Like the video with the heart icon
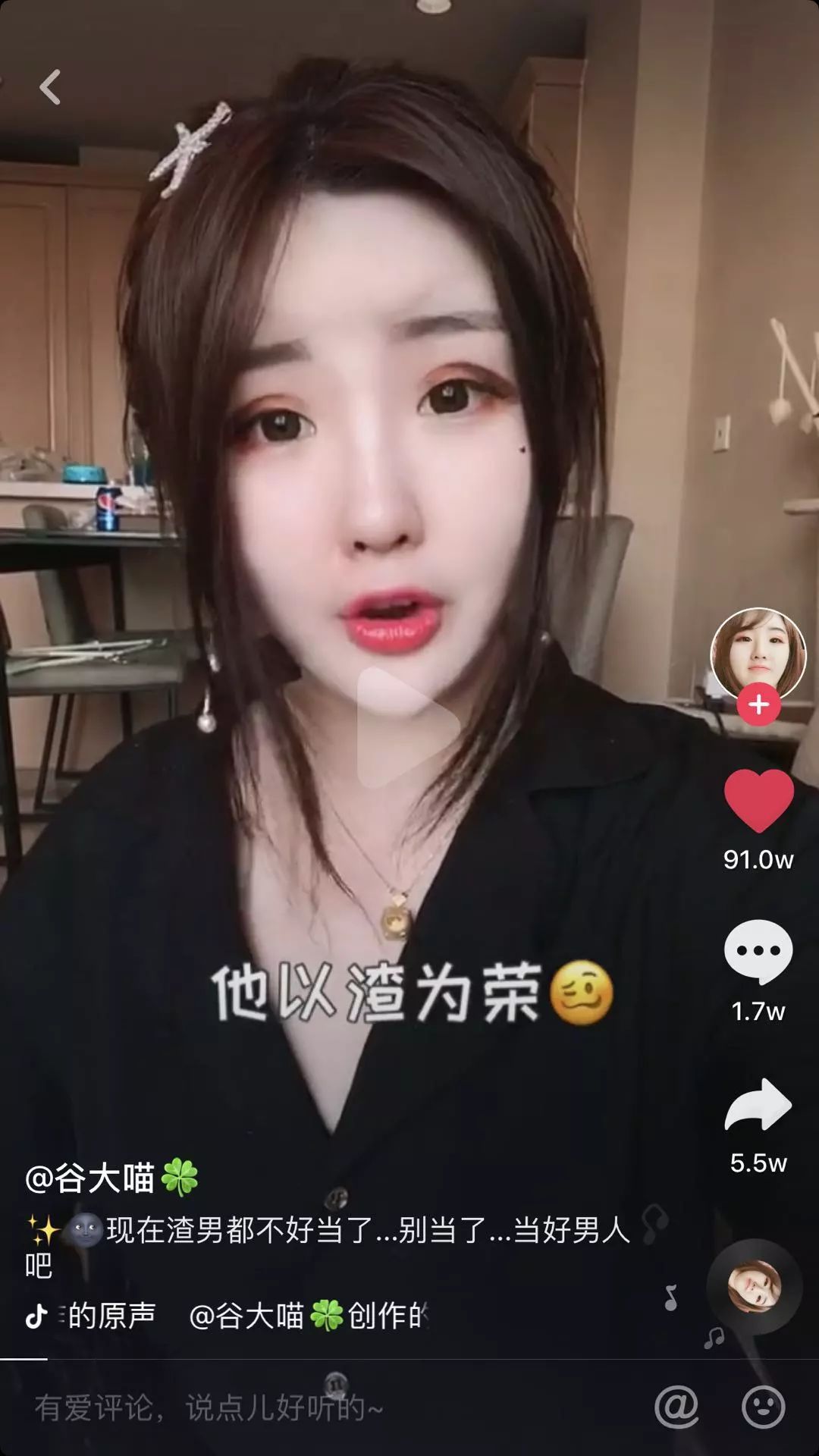Screen dimensions: 819x1456 pyautogui.click(x=758, y=800)
